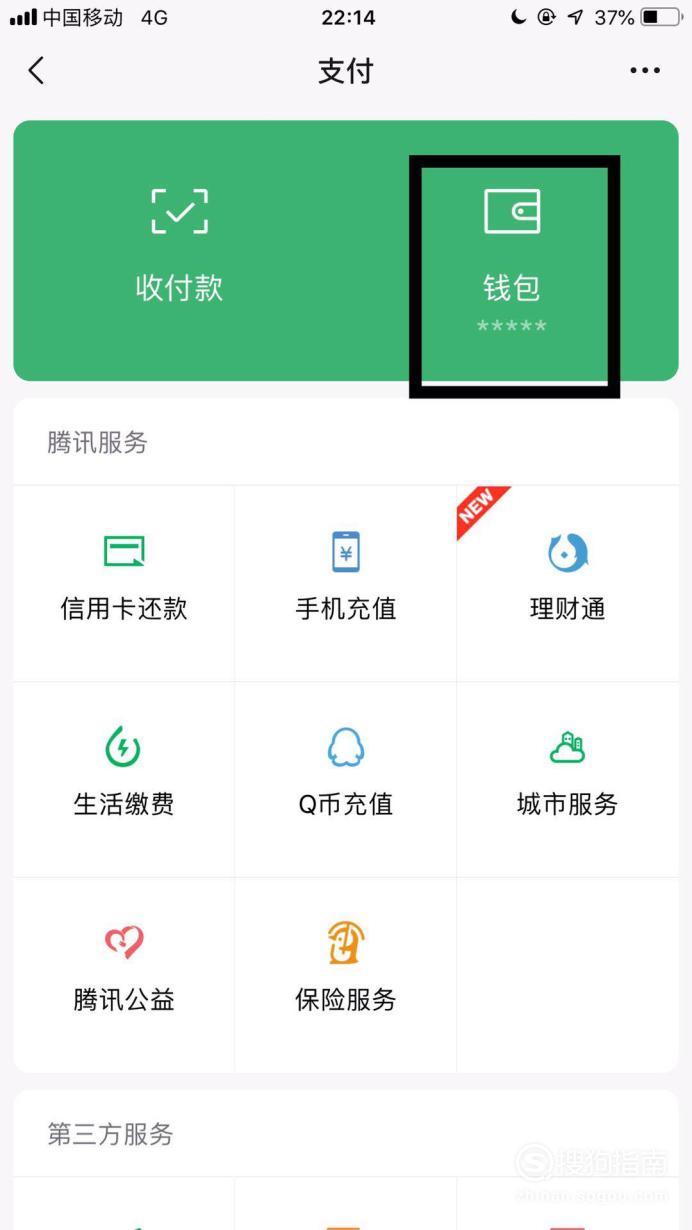Open the three-dot overflow menu
This screenshot has width=692, height=1230.
[x=645, y=70]
